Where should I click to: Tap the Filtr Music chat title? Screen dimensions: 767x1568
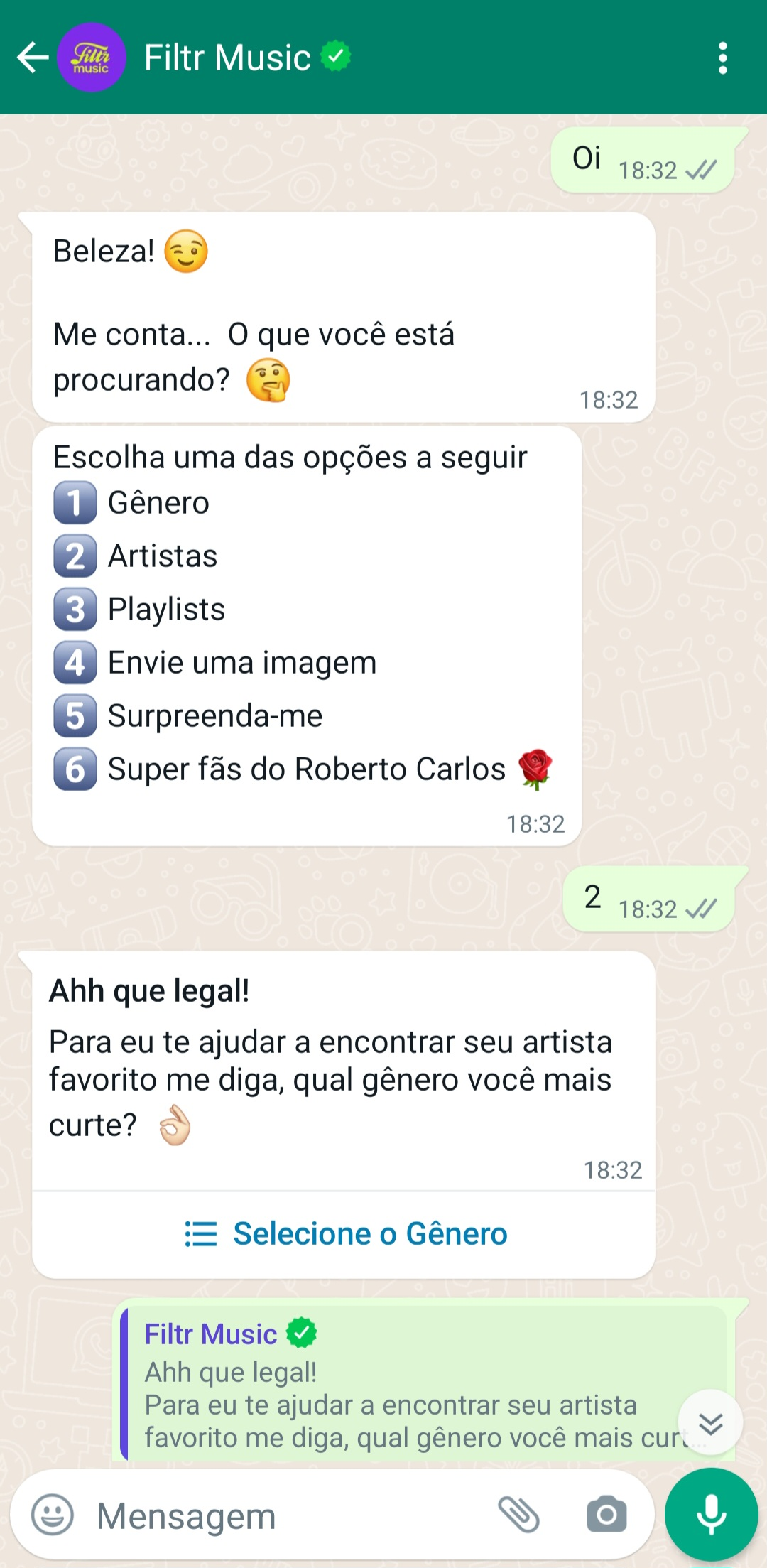click(226, 57)
